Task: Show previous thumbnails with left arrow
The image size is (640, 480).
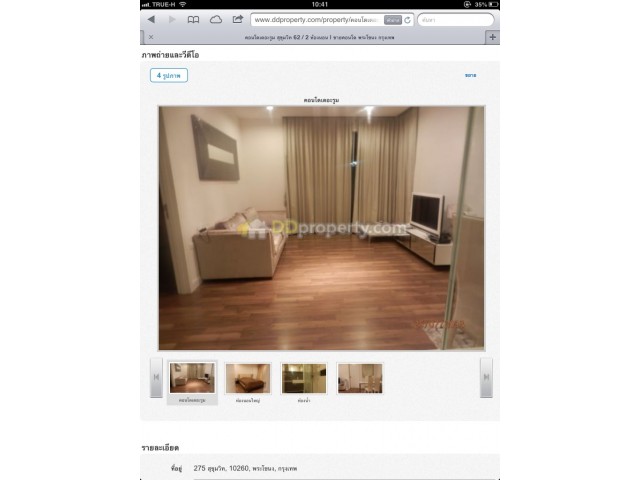Action: click(x=156, y=378)
